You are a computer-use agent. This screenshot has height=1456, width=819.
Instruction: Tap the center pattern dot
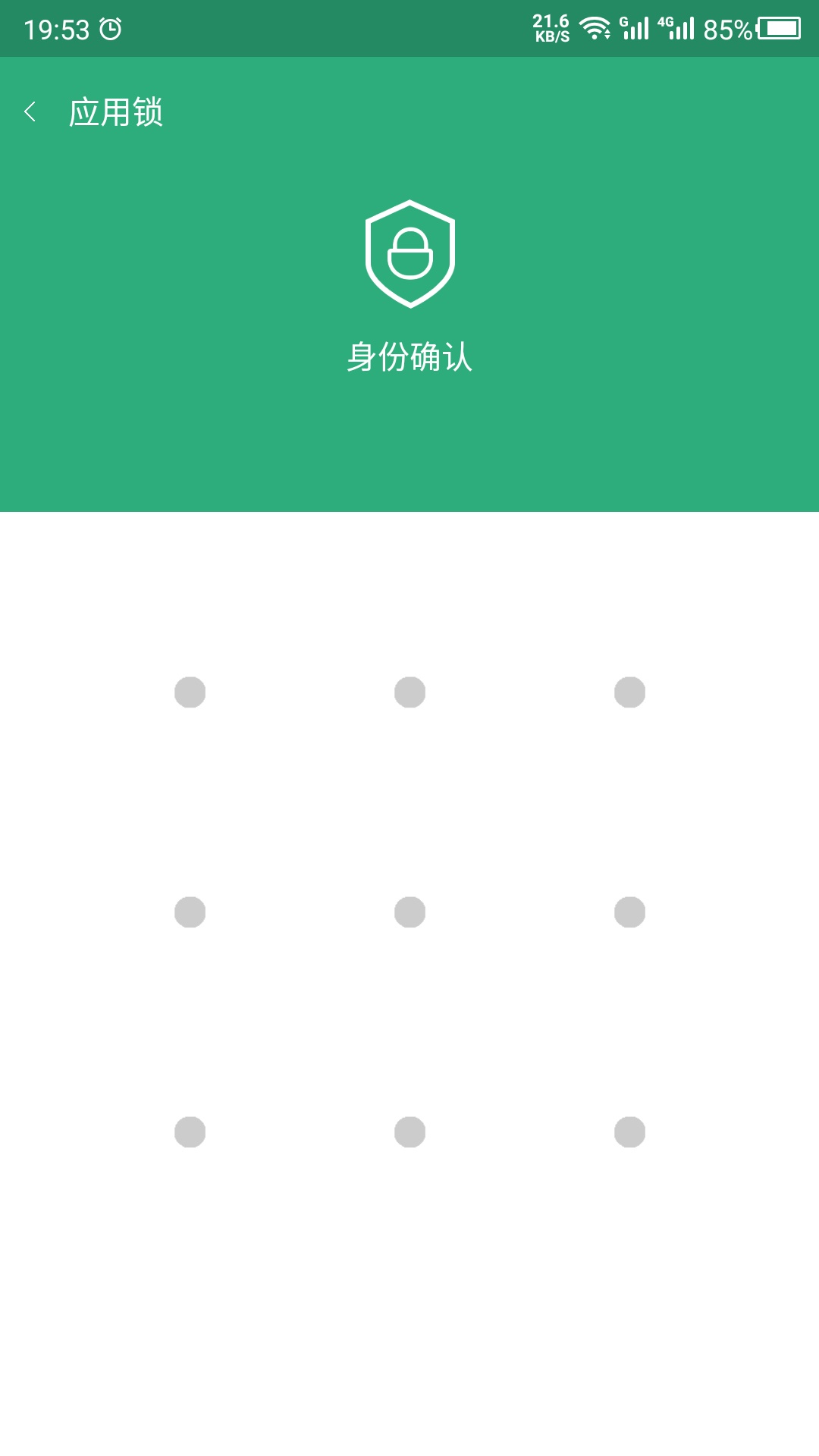pos(409,912)
